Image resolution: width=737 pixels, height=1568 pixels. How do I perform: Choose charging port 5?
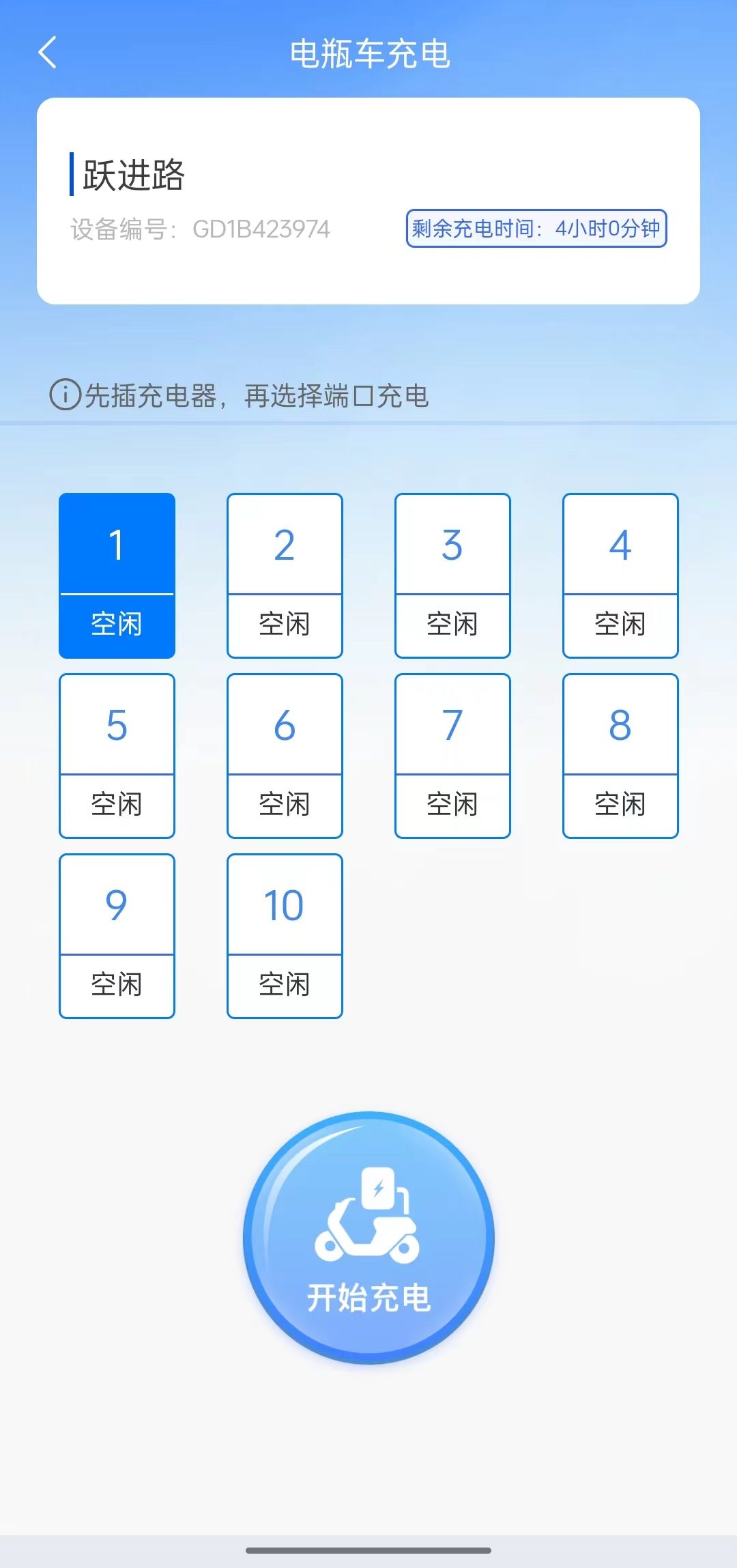[x=117, y=756]
